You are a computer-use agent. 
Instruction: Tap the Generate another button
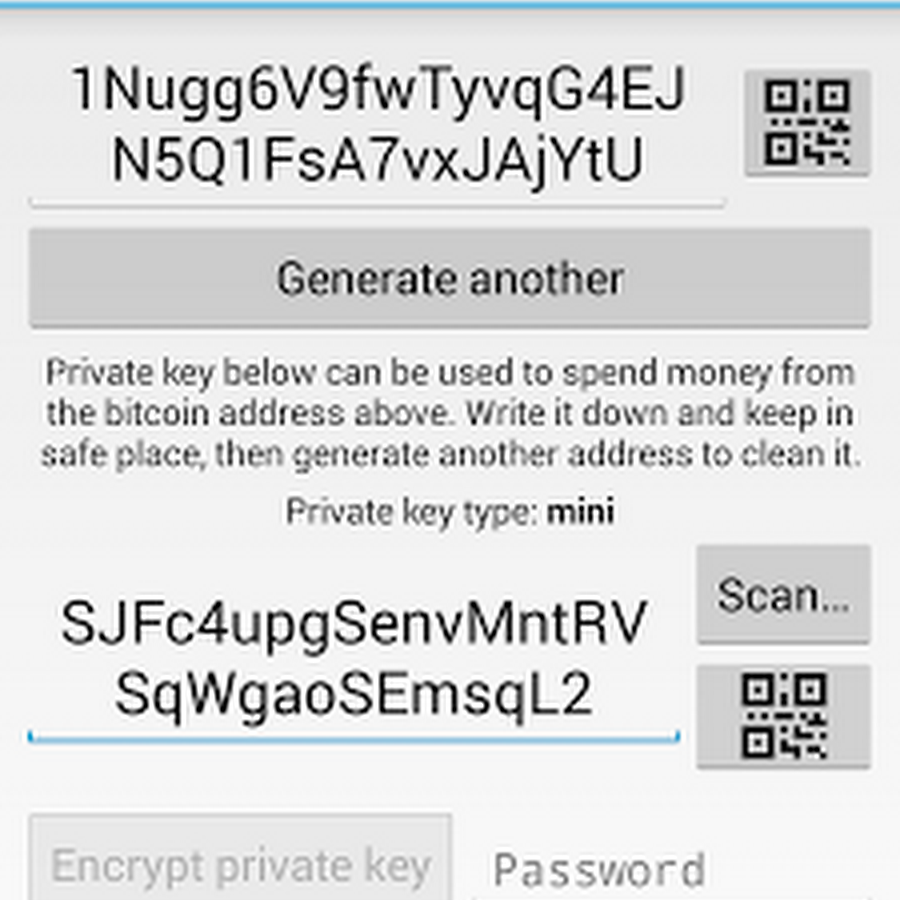point(449,278)
